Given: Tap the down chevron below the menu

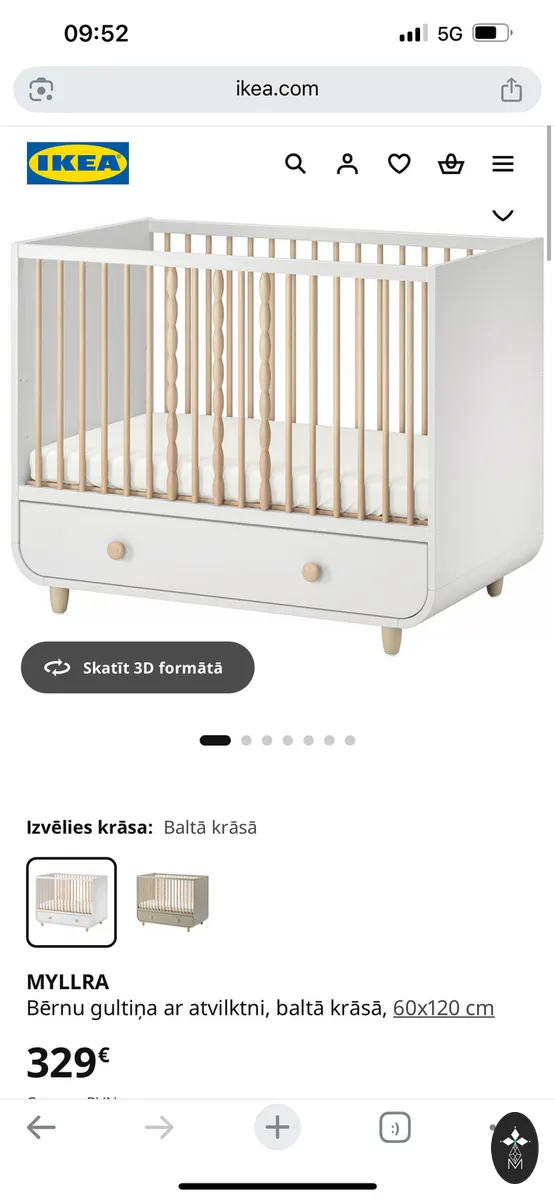Looking at the screenshot, I should coord(503,215).
